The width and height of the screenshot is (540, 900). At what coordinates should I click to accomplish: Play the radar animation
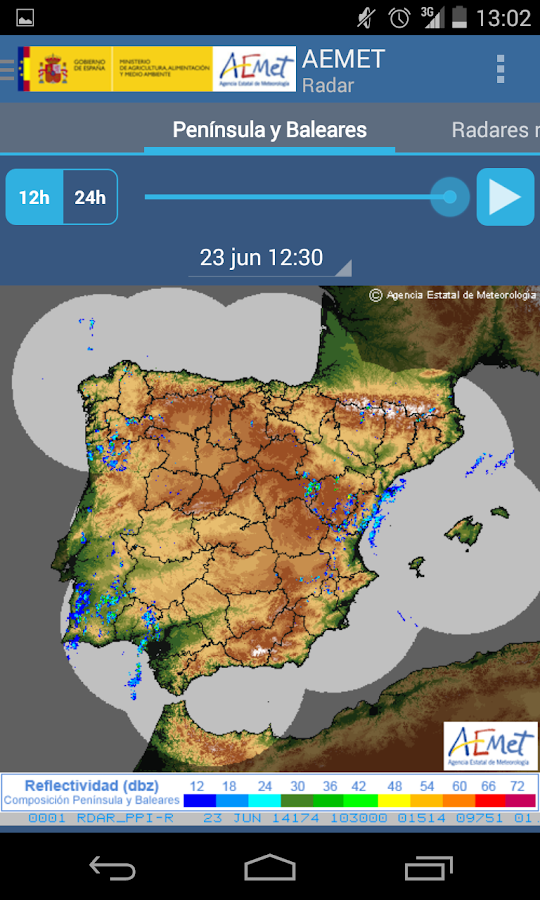click(x=505, y=197)
